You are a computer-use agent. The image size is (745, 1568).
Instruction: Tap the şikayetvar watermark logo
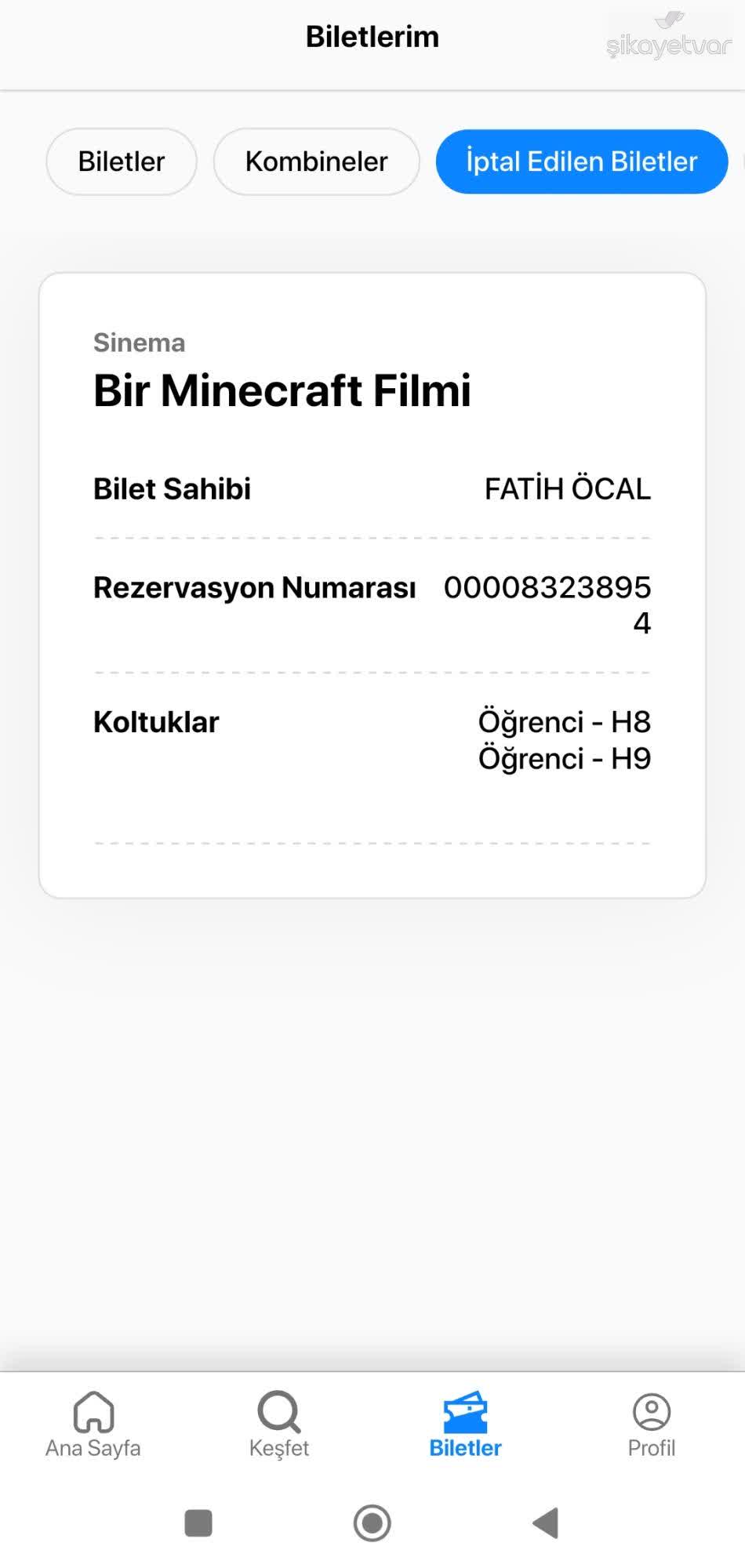669,35
